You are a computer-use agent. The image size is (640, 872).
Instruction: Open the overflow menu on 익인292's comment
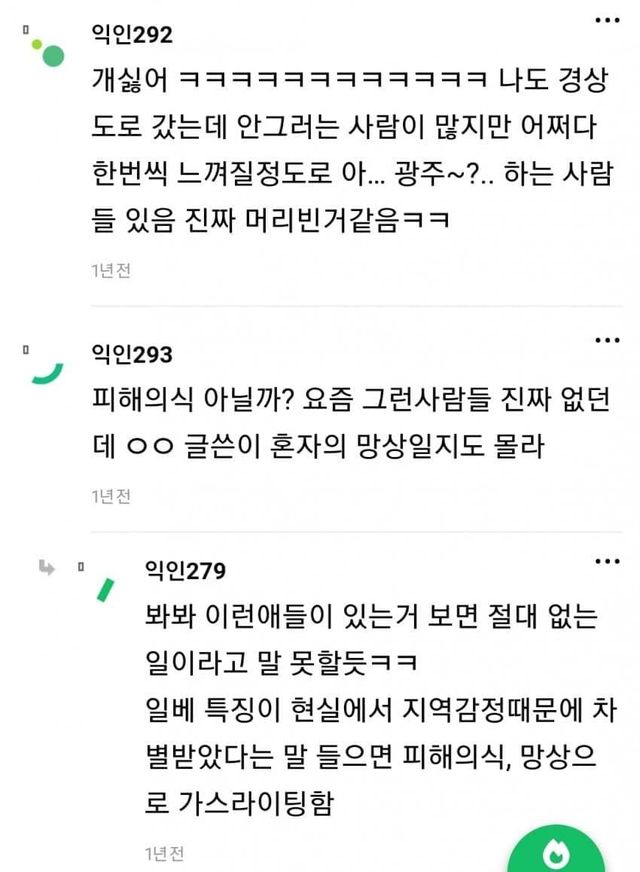click(x=607, y=21)
